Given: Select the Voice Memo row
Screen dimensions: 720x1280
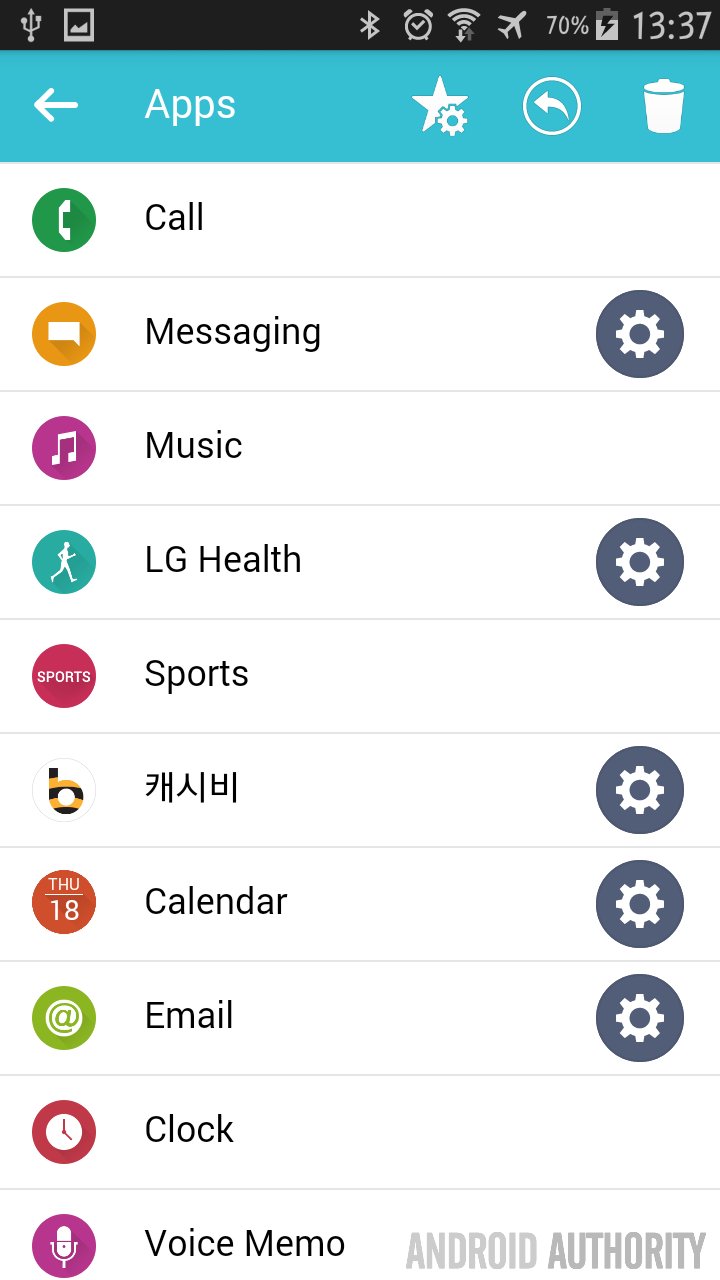Looking at the screenshot, I should (x=244, y=1244).
